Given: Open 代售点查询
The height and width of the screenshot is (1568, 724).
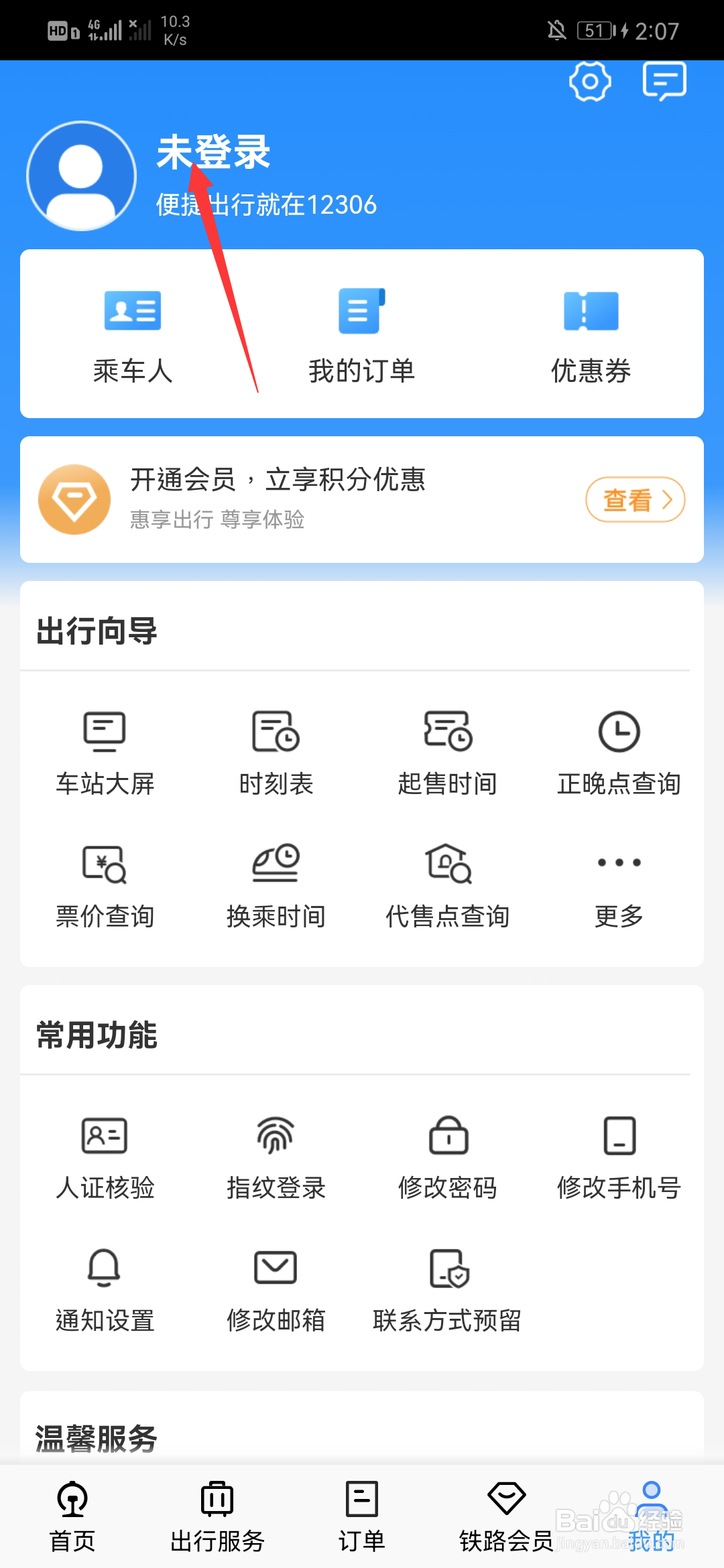Looking at the screenshot, I should [x=448, y=886].
